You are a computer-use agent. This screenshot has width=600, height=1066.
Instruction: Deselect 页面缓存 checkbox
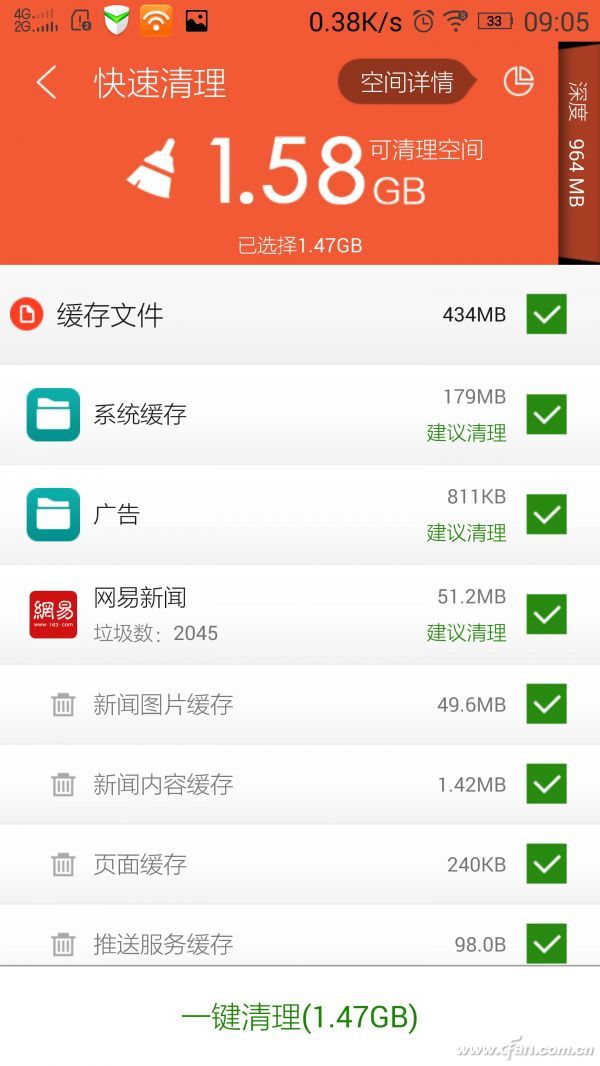point(547,864)
